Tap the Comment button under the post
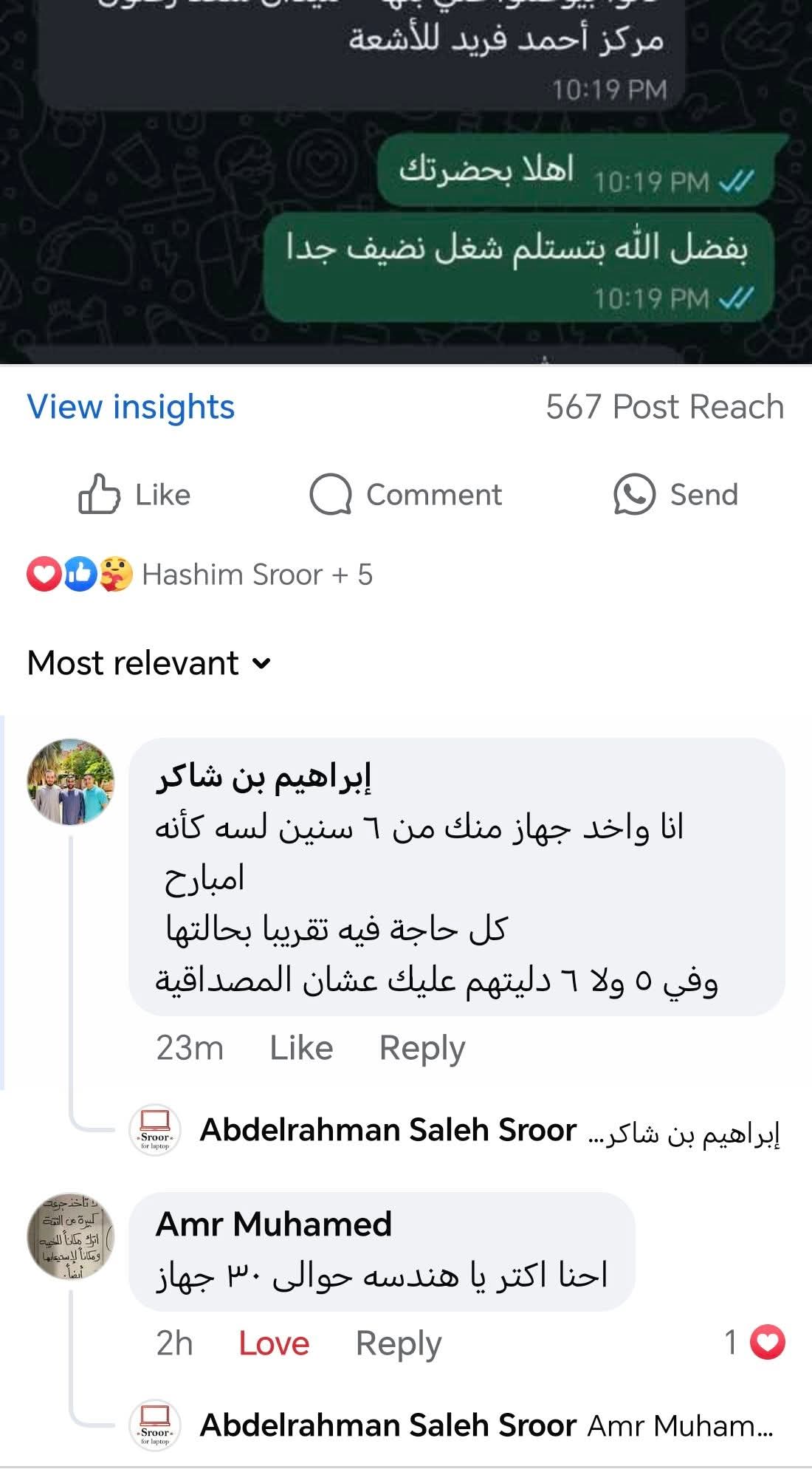This screenshot has height=1469, width=812. (x=405, y=494)
